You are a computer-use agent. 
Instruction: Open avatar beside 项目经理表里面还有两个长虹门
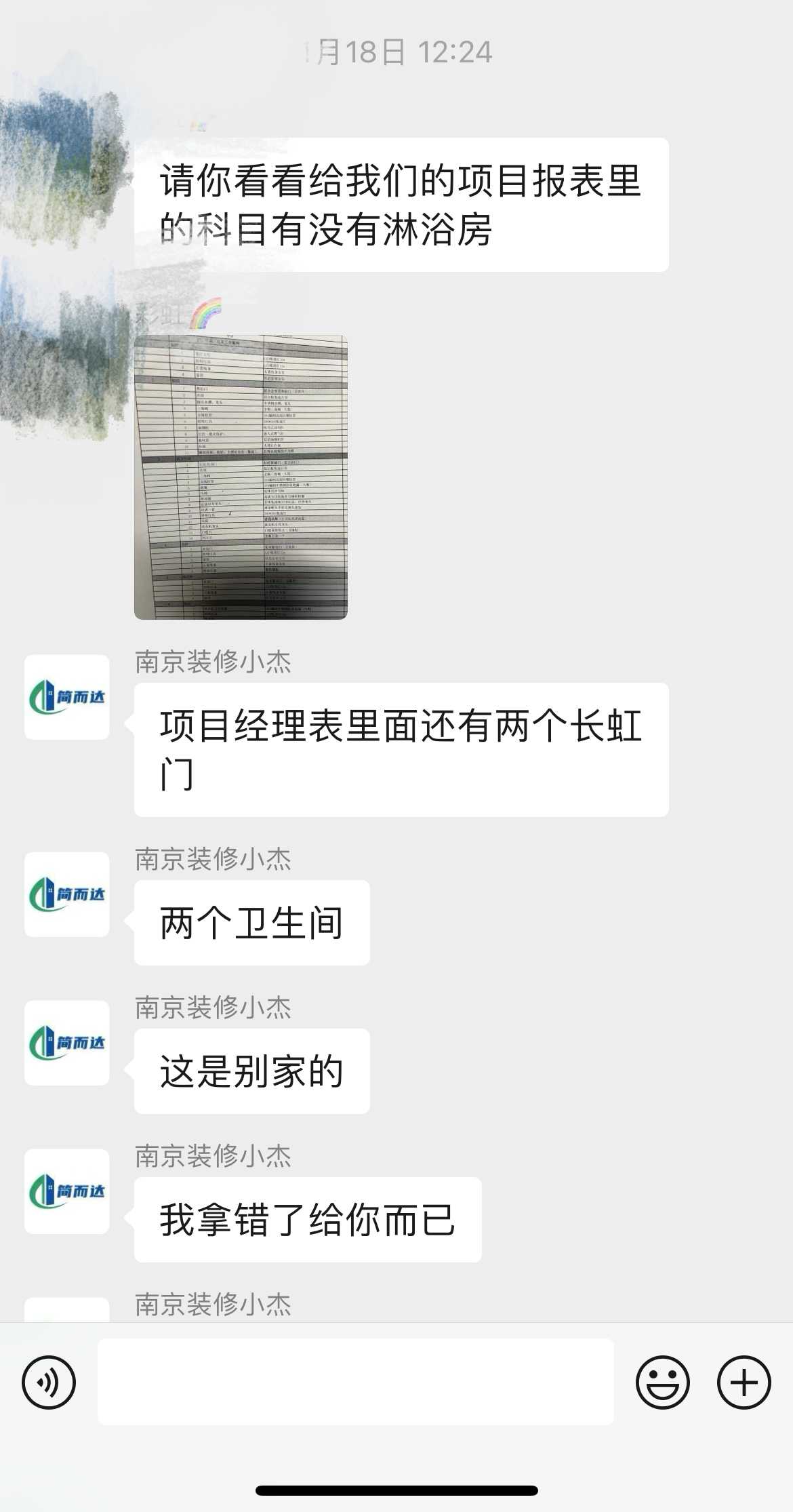66,697
